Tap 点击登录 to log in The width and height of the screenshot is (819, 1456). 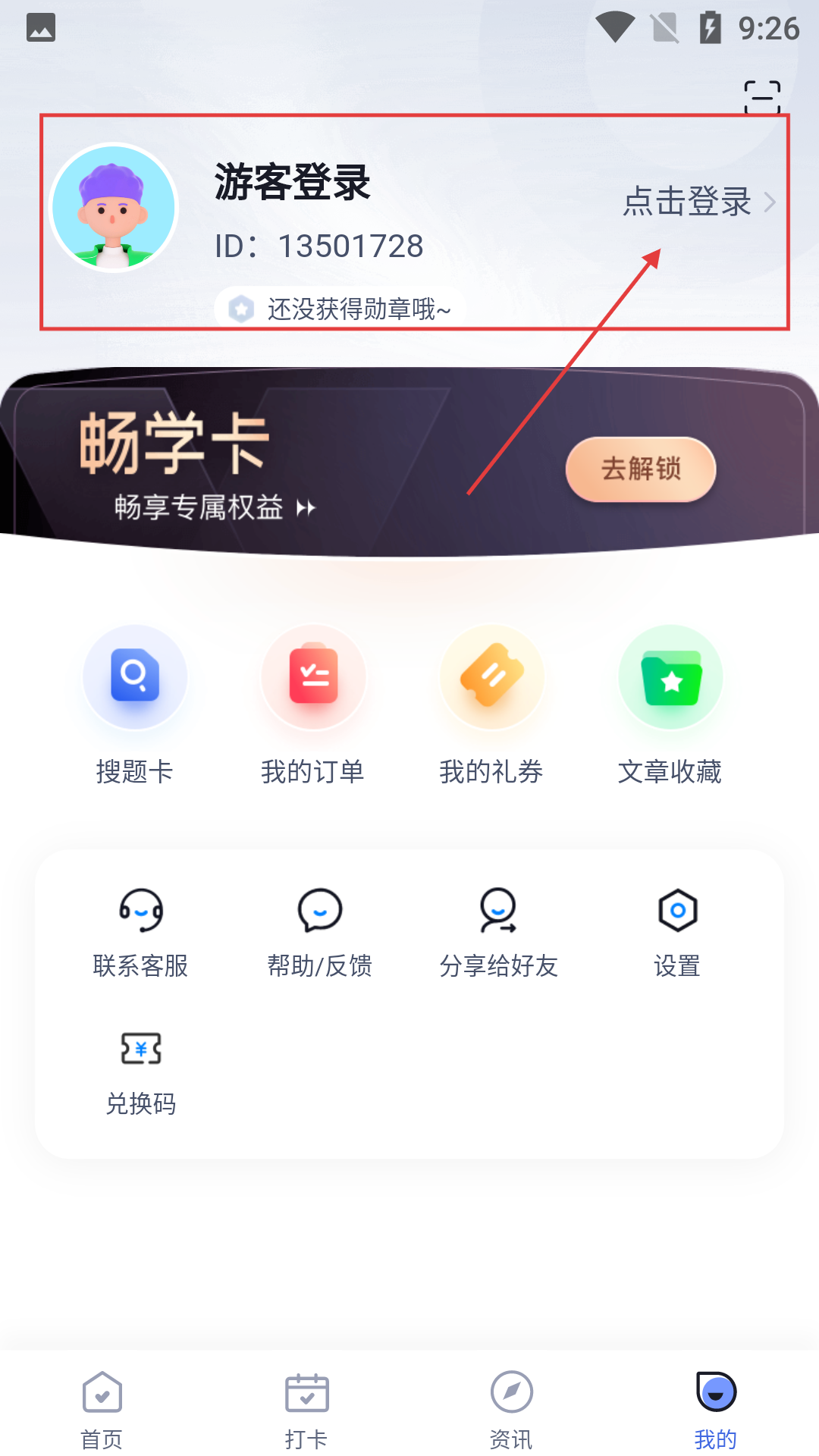tap(698, 202)
